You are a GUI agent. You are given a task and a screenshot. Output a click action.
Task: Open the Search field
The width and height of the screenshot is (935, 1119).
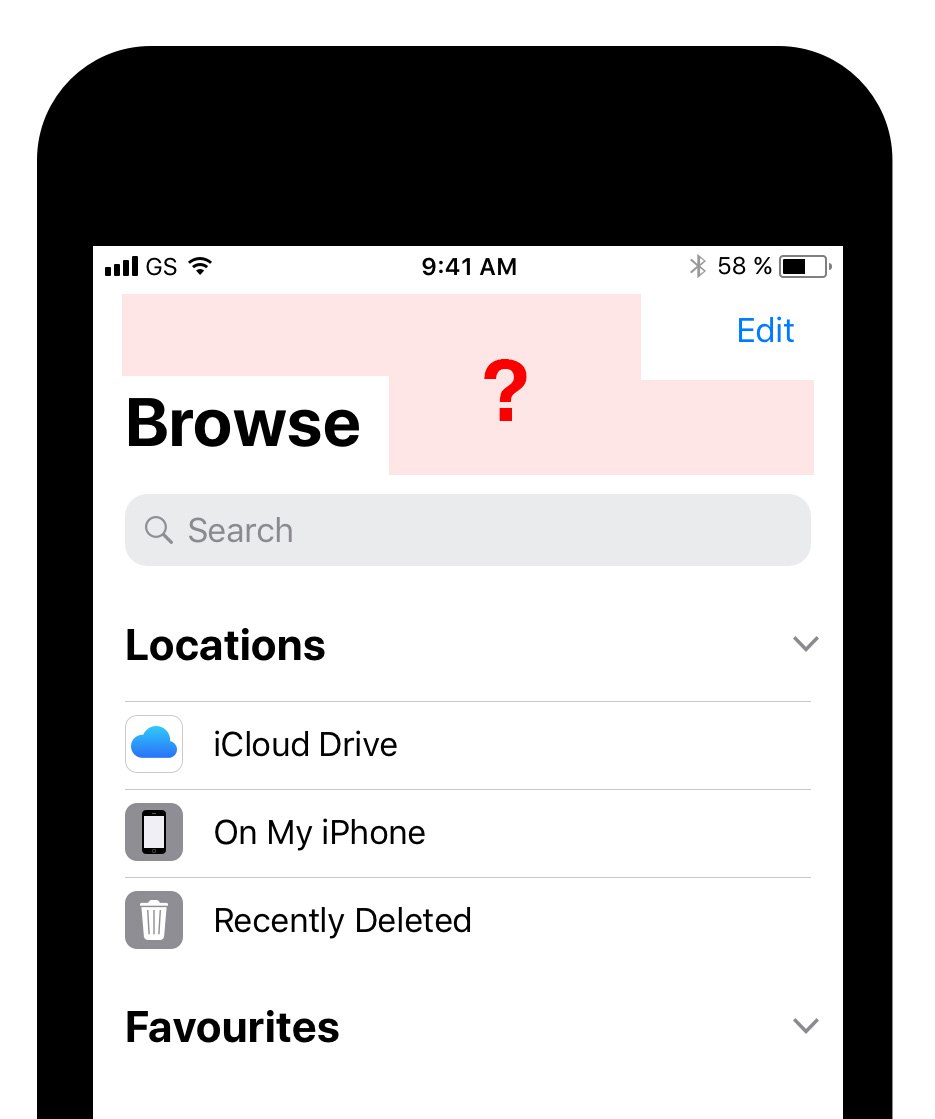pyautogui.click(x=467, y=530)
